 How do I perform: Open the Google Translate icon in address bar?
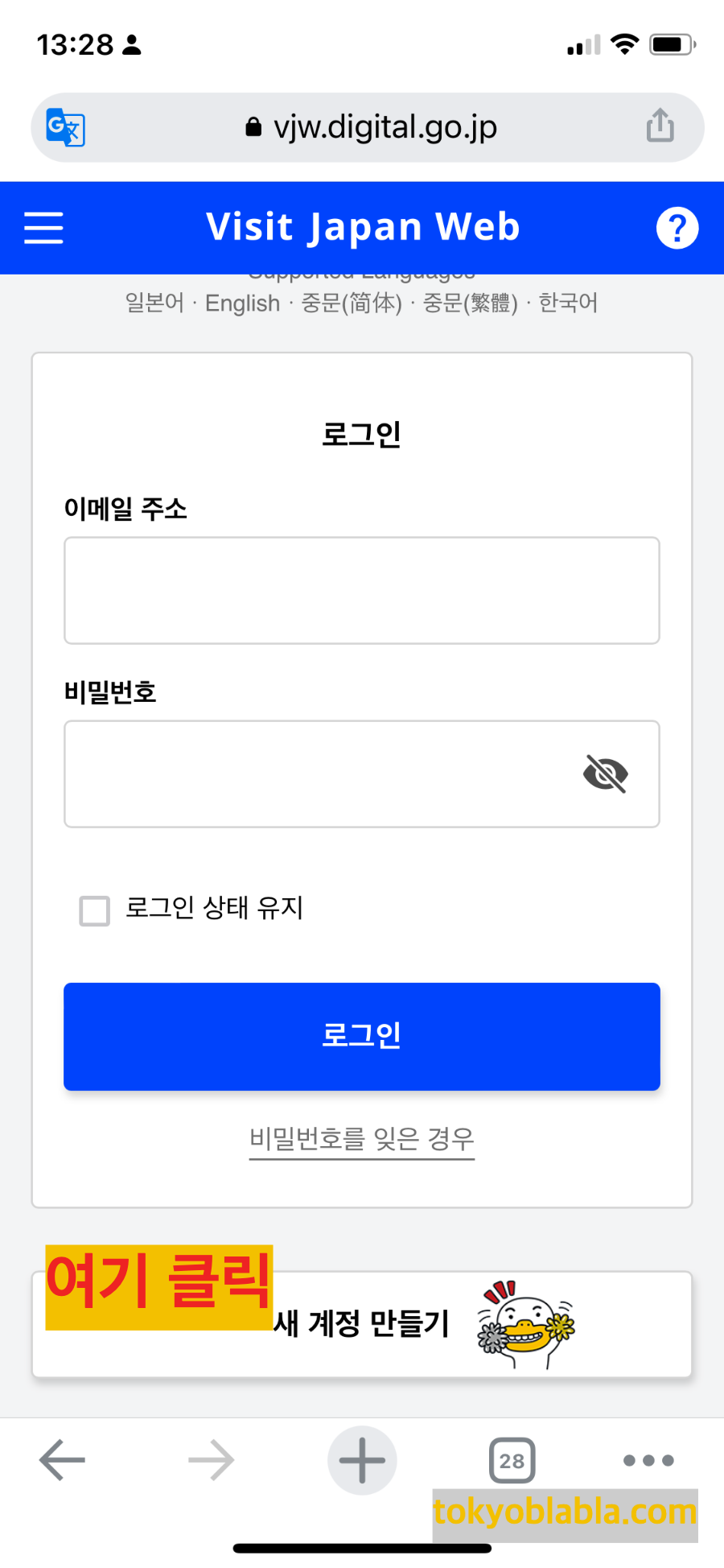tap(64, 127)
